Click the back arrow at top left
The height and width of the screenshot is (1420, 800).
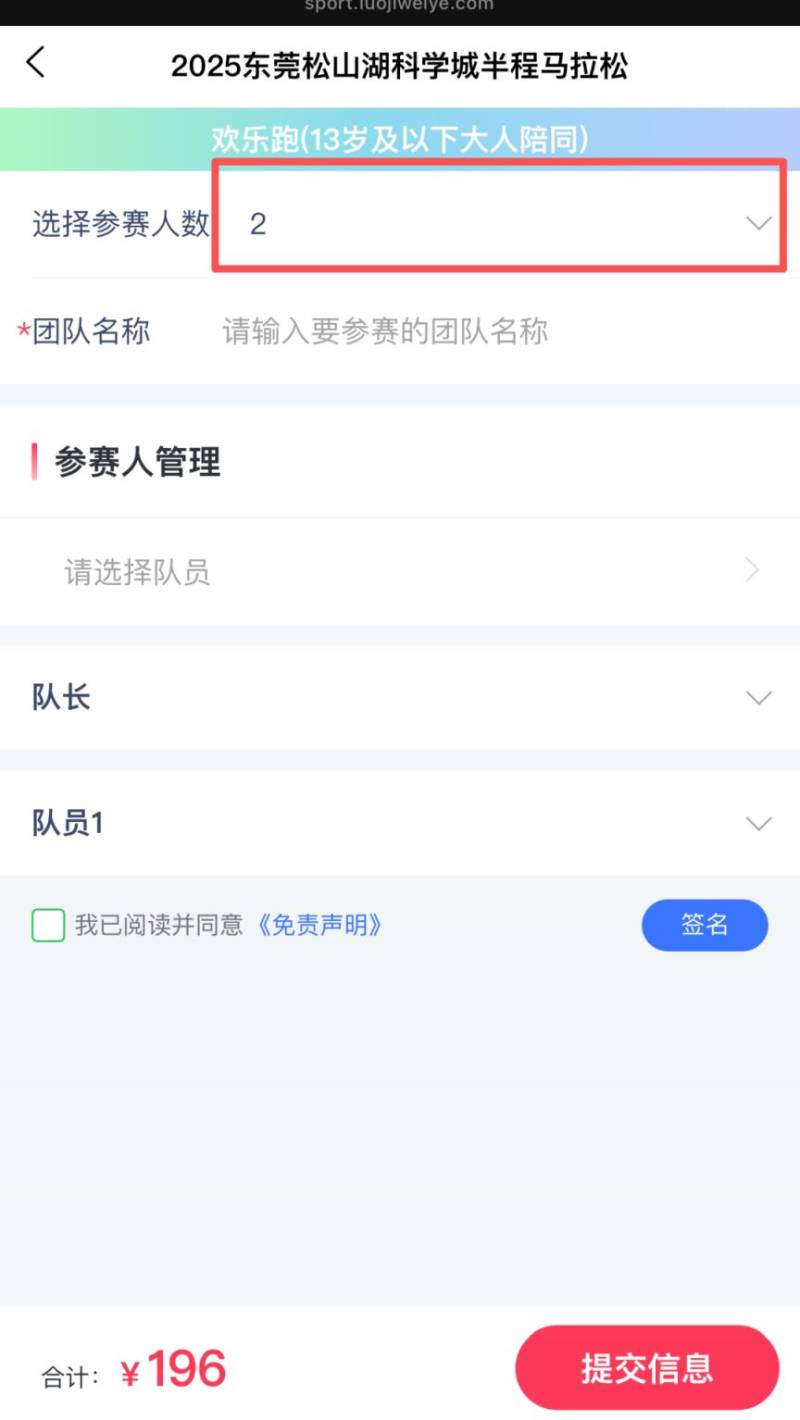click(36, 63)
